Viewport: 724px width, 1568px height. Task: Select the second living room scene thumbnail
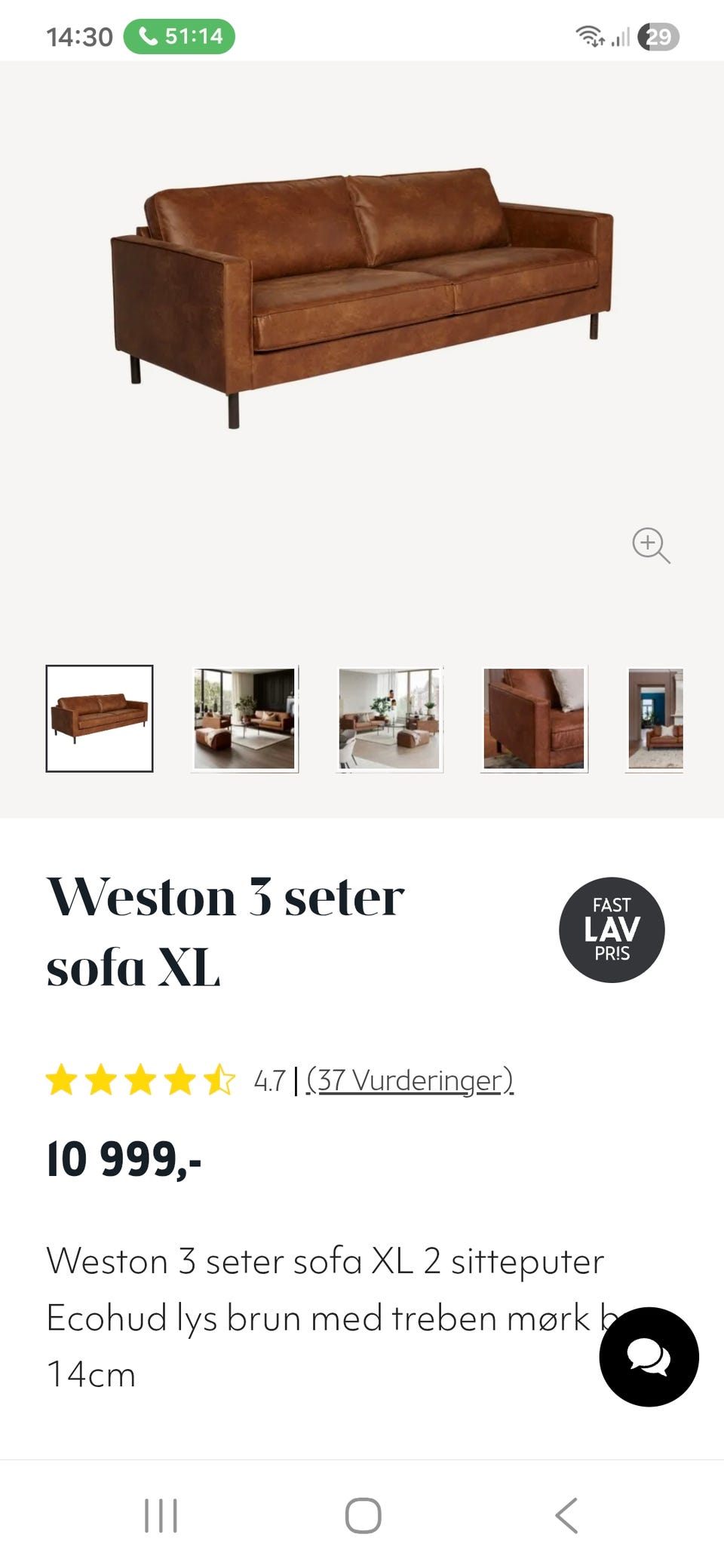click(244, 718)
